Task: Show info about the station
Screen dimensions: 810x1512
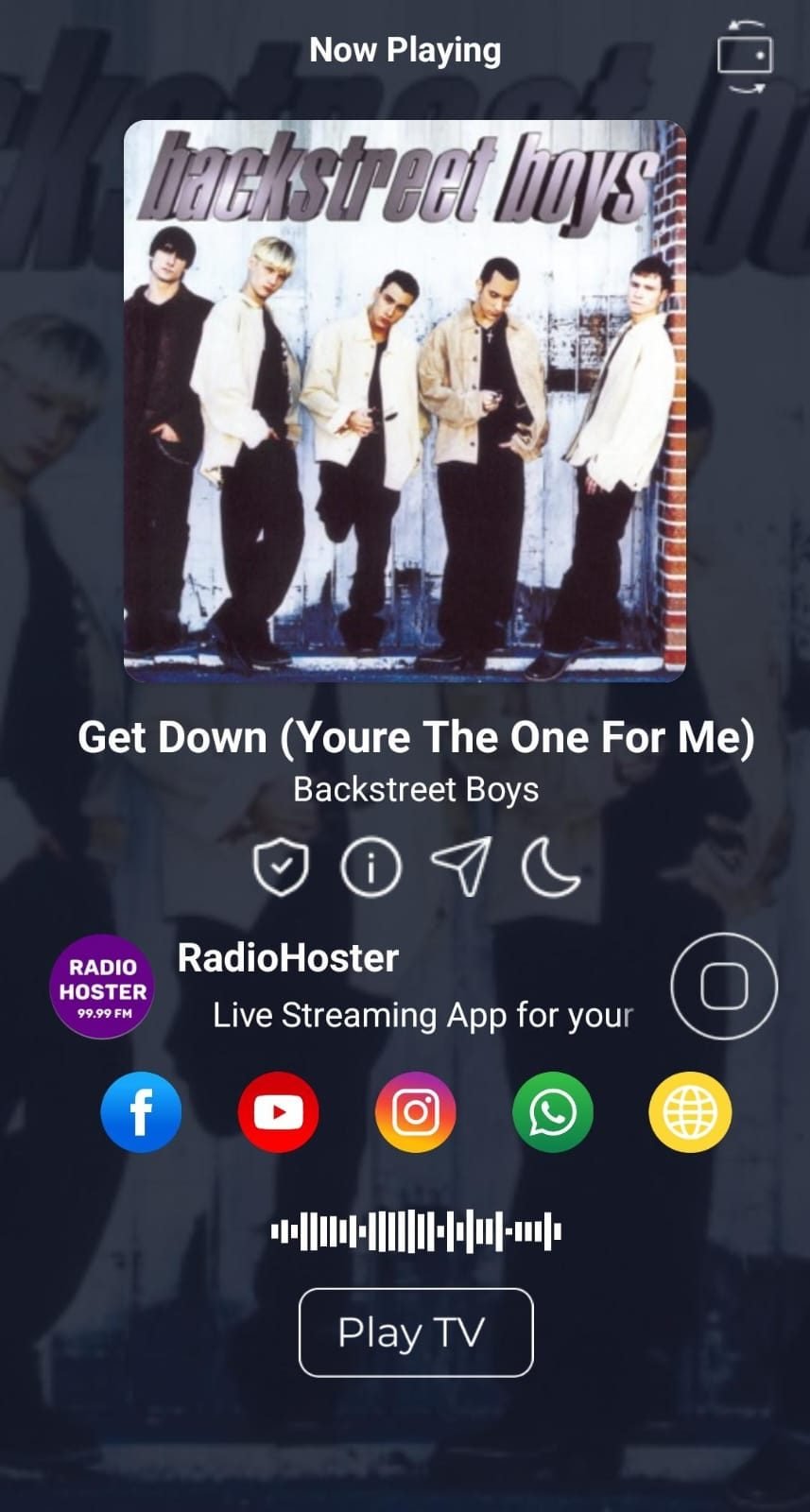Action: (371, 868)
